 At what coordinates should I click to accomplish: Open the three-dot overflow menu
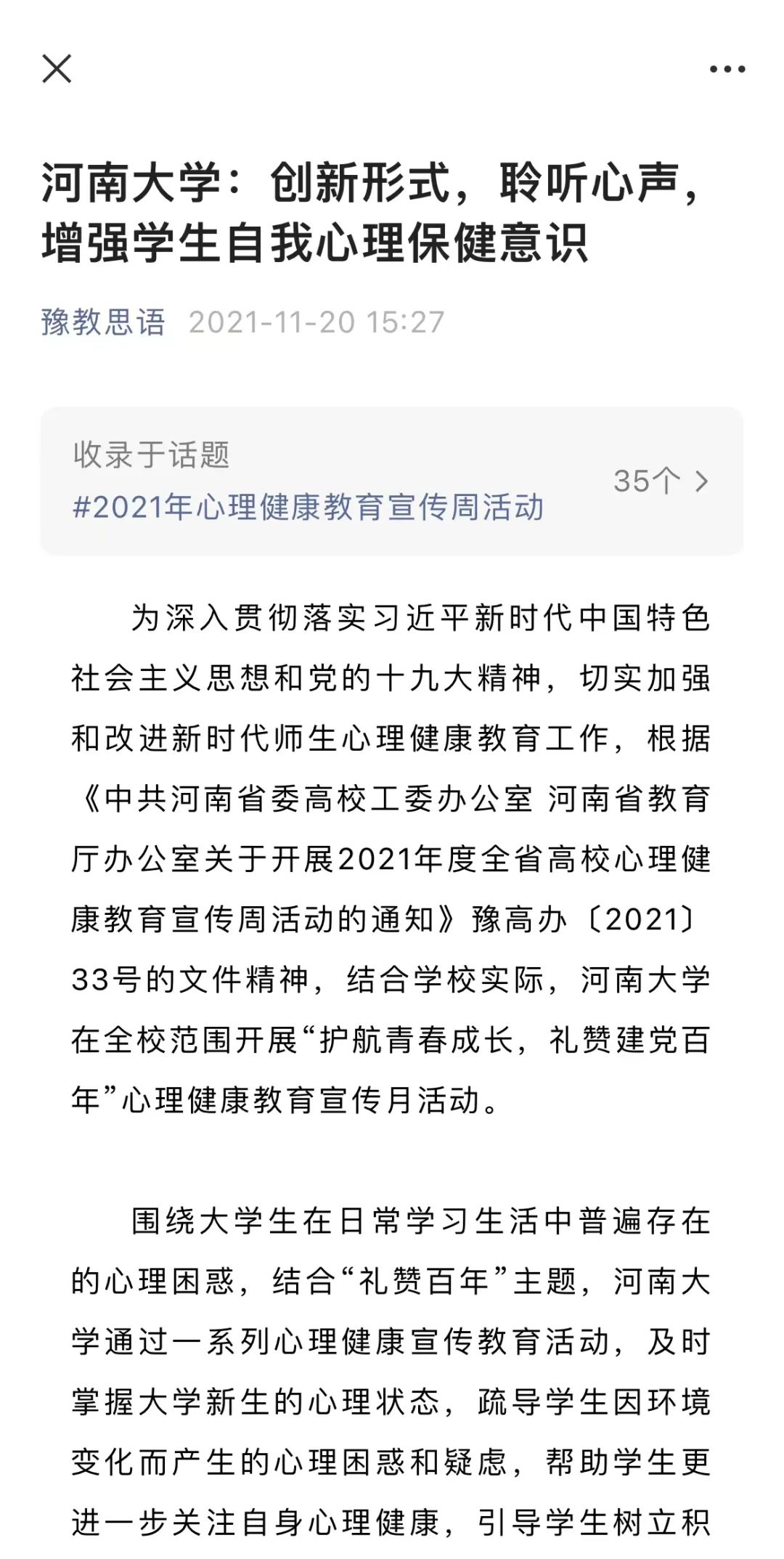[x=727, y=70]
